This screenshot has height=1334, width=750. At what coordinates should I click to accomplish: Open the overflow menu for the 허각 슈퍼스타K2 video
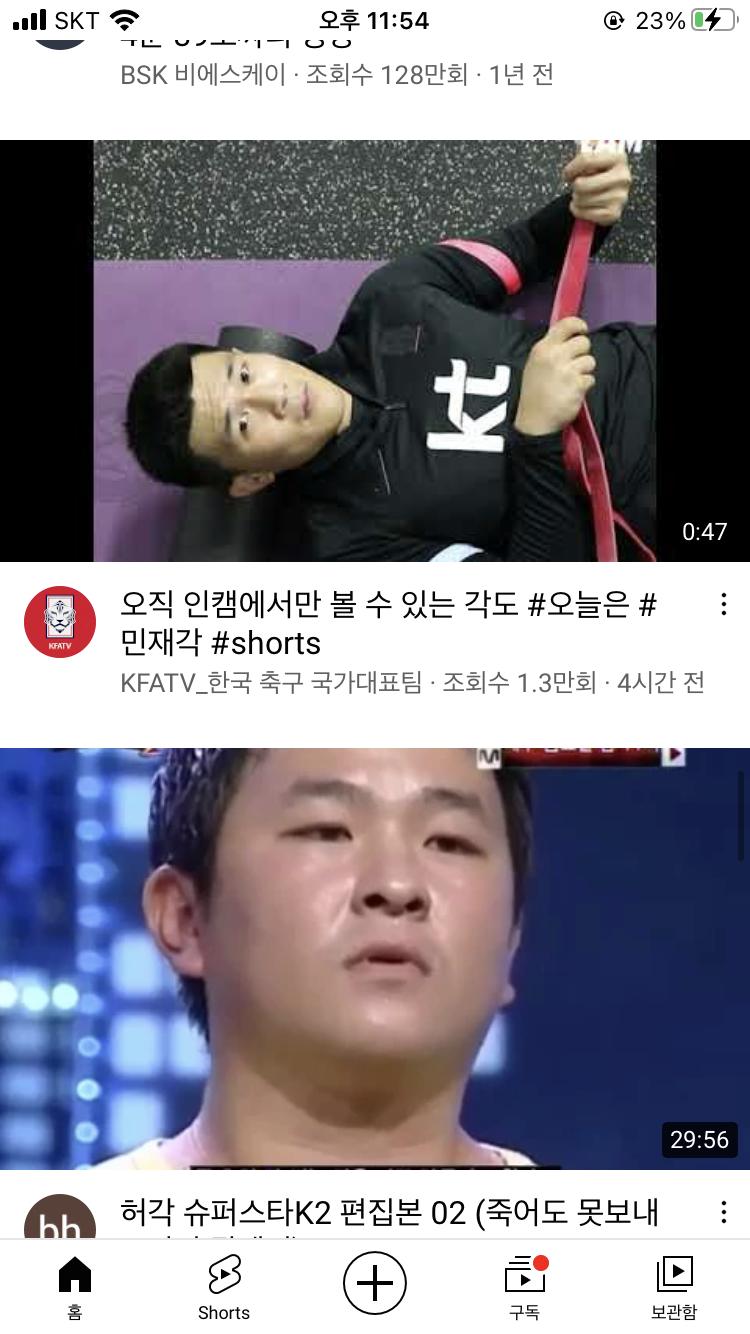point(723,1212)
